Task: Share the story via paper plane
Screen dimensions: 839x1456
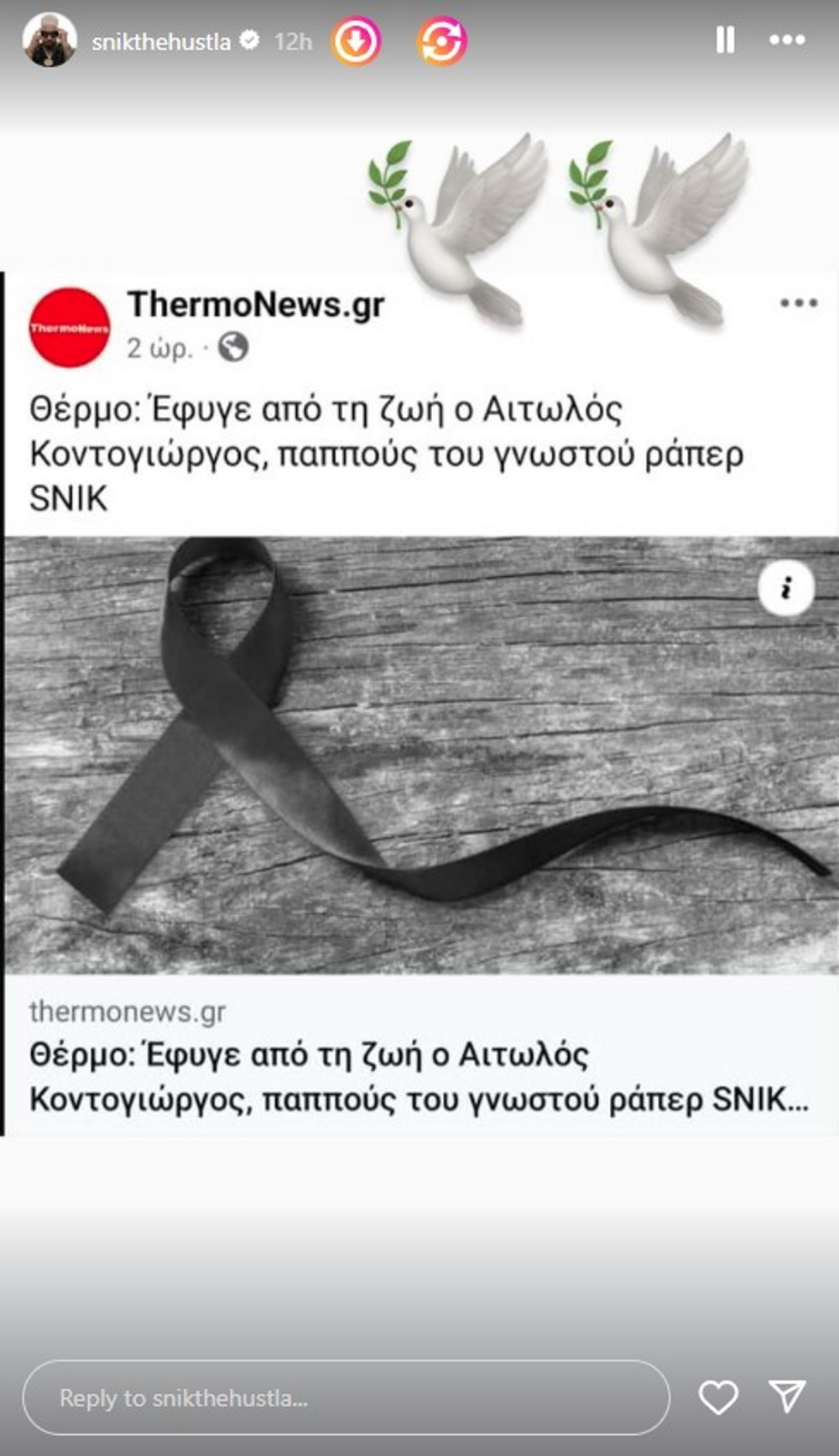Action: click(x=787, y=1396)
